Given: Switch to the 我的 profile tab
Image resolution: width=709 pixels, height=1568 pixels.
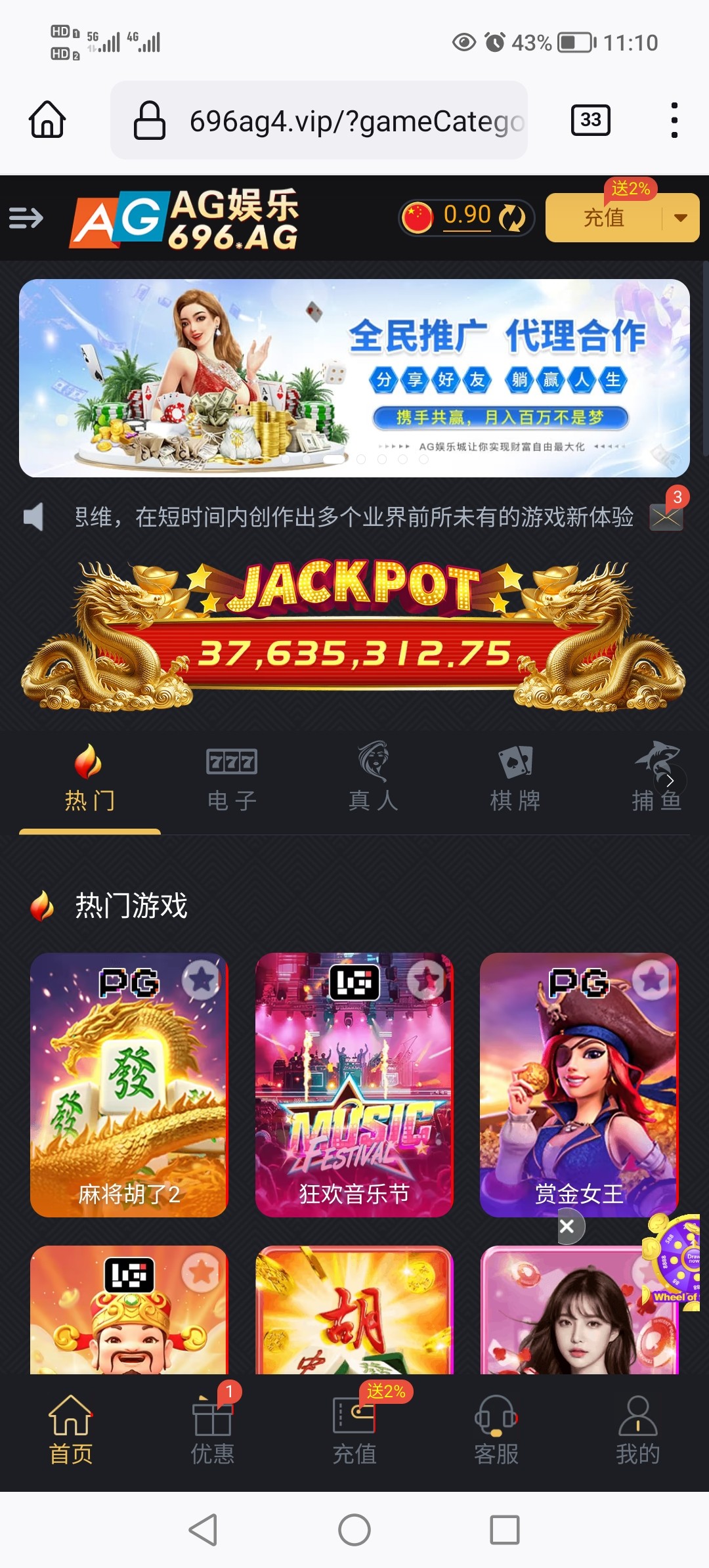Looking at the screenshot, I should 637,1431.
